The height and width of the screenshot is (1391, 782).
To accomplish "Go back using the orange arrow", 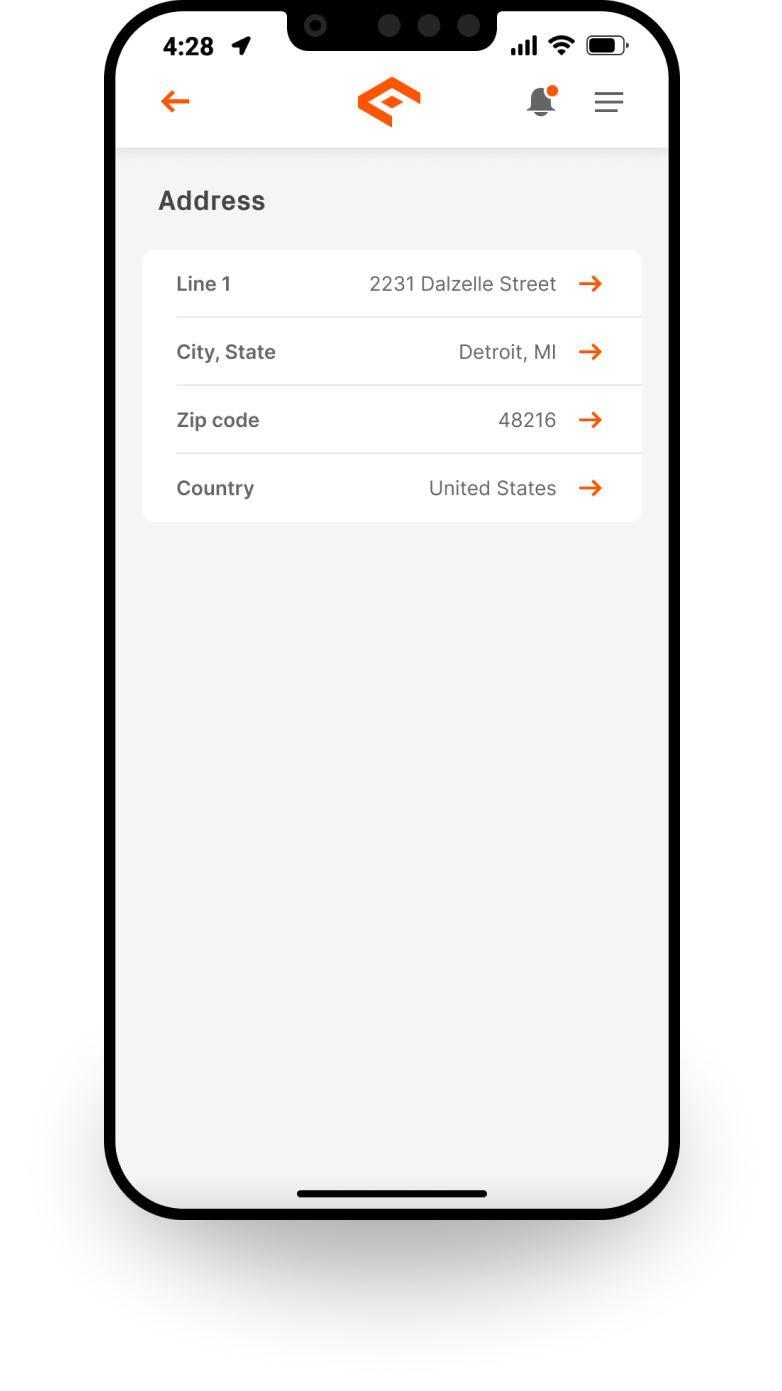I will point(175,101).
